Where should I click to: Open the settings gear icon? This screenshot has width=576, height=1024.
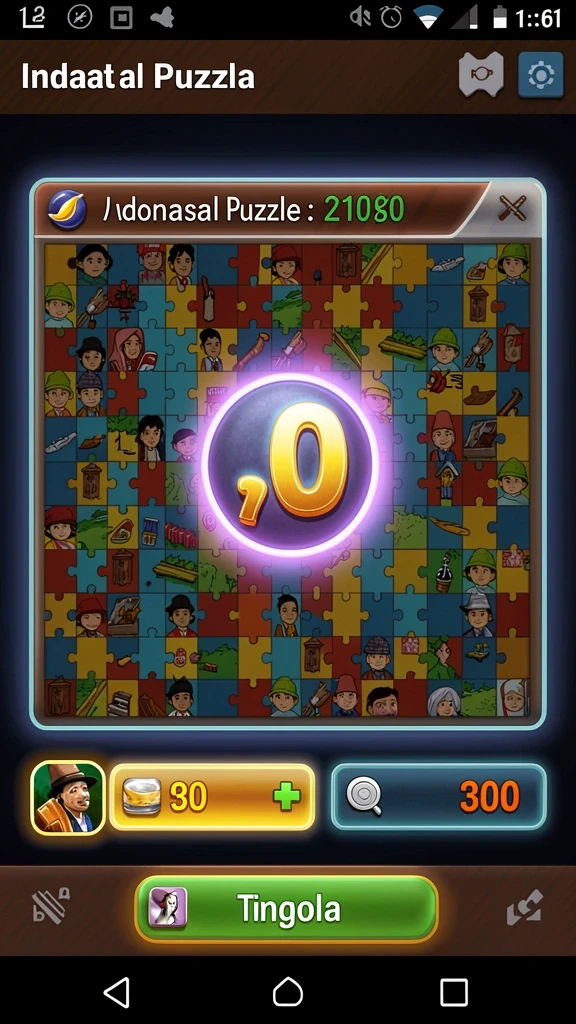coord(540,75)
